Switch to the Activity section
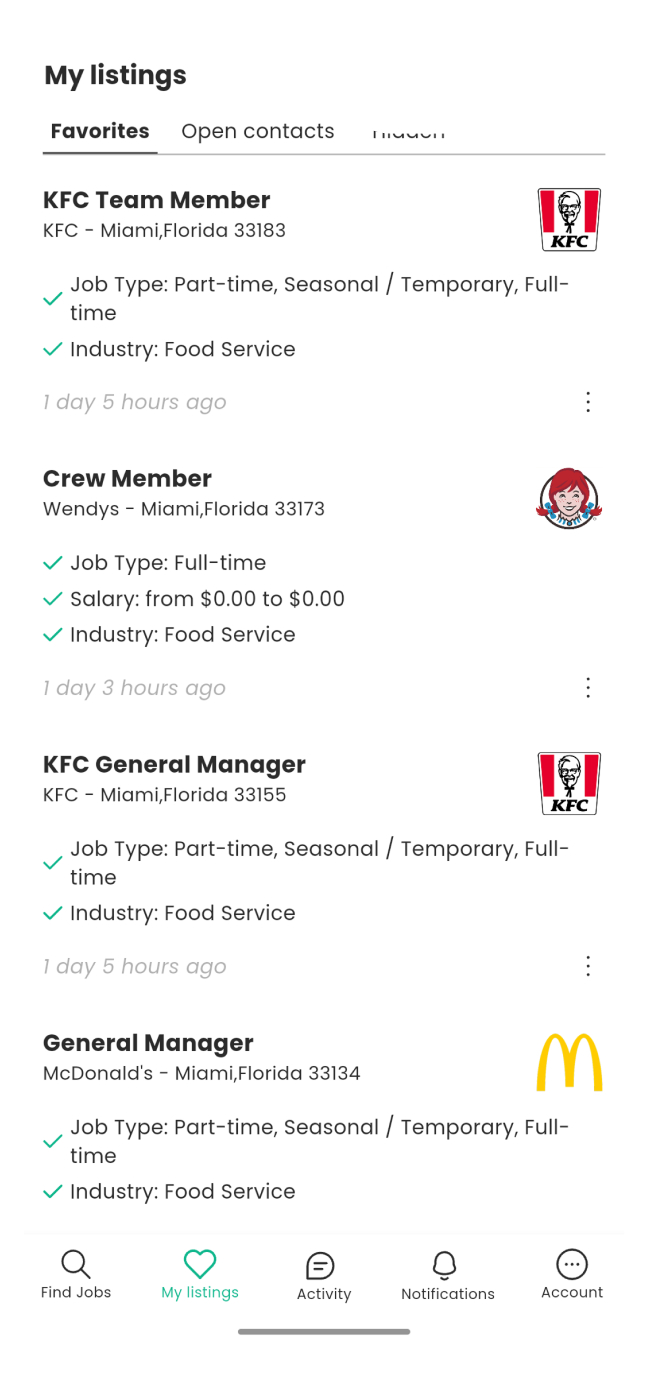649x1373 pixels. 324,1277
